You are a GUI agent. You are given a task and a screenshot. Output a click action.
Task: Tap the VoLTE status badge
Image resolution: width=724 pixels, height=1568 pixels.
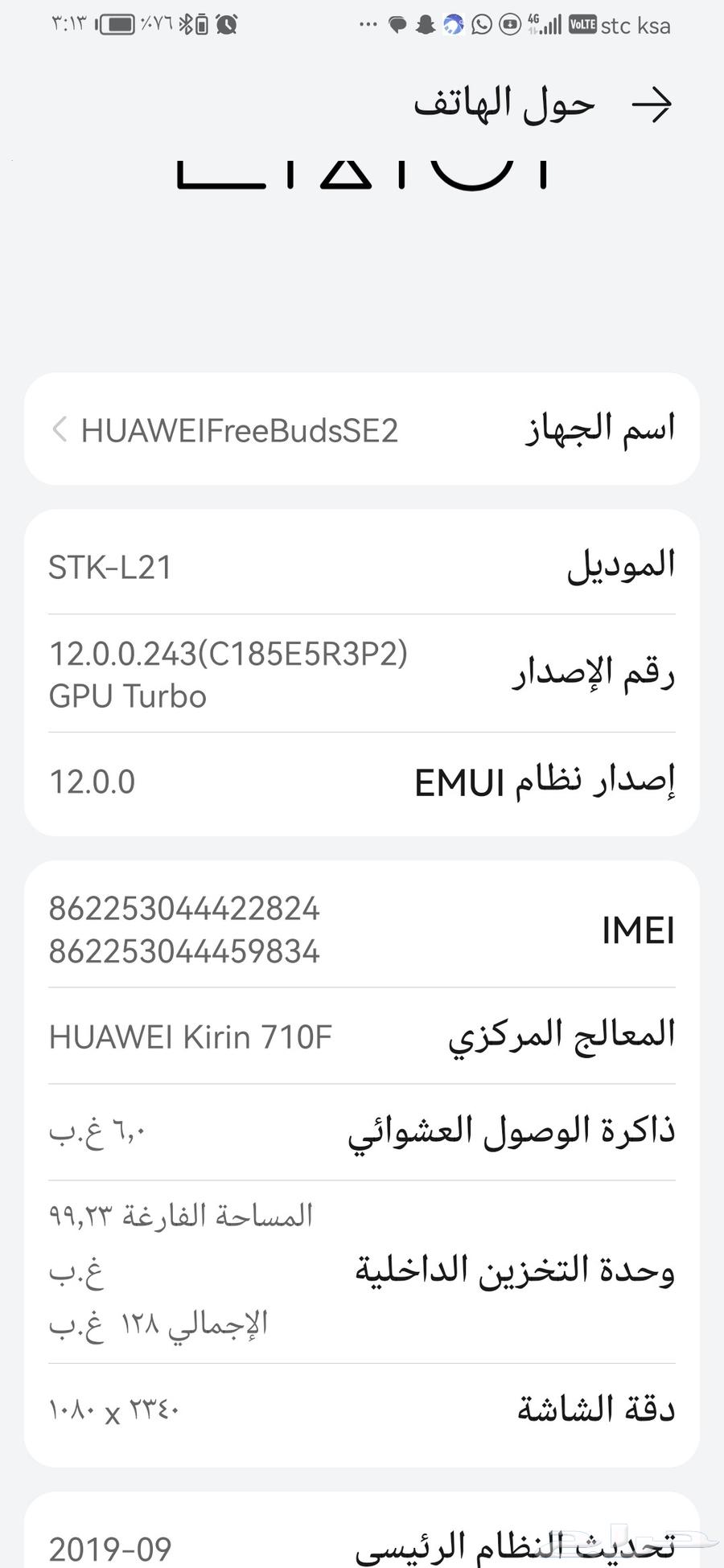coord(581,24)
